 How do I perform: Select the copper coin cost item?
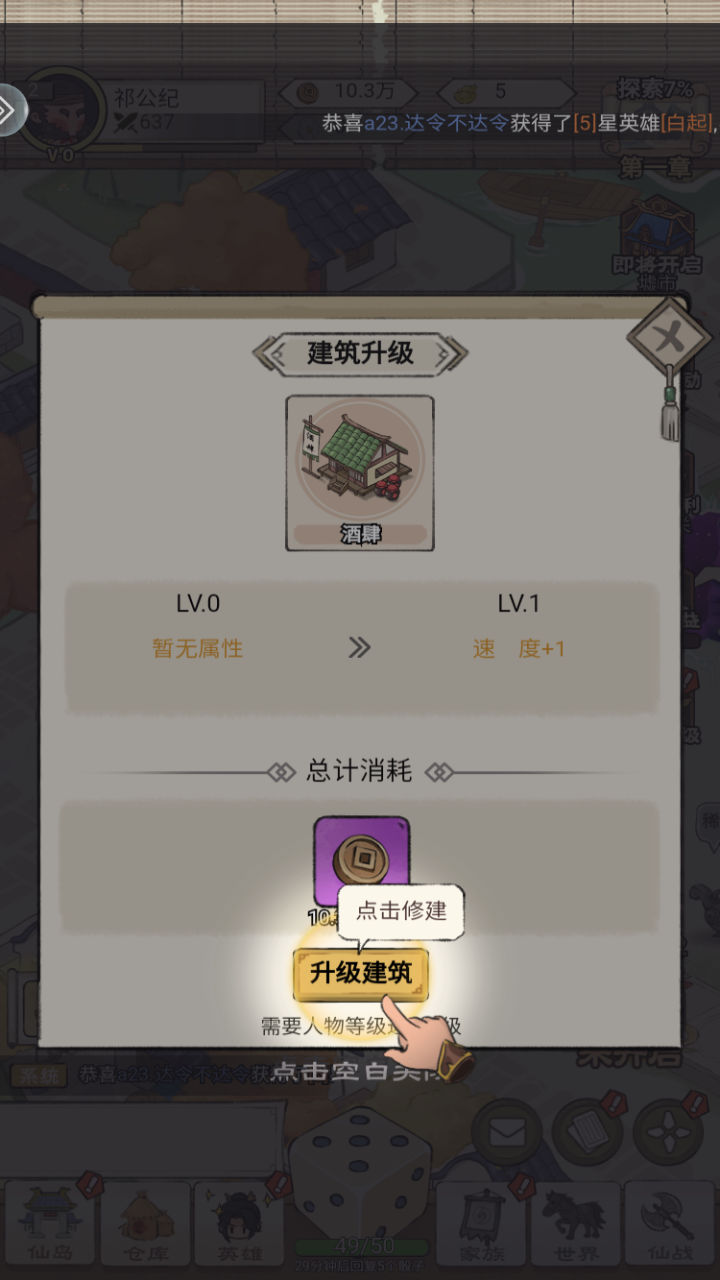pyautogui.click(x=361, y=860)
